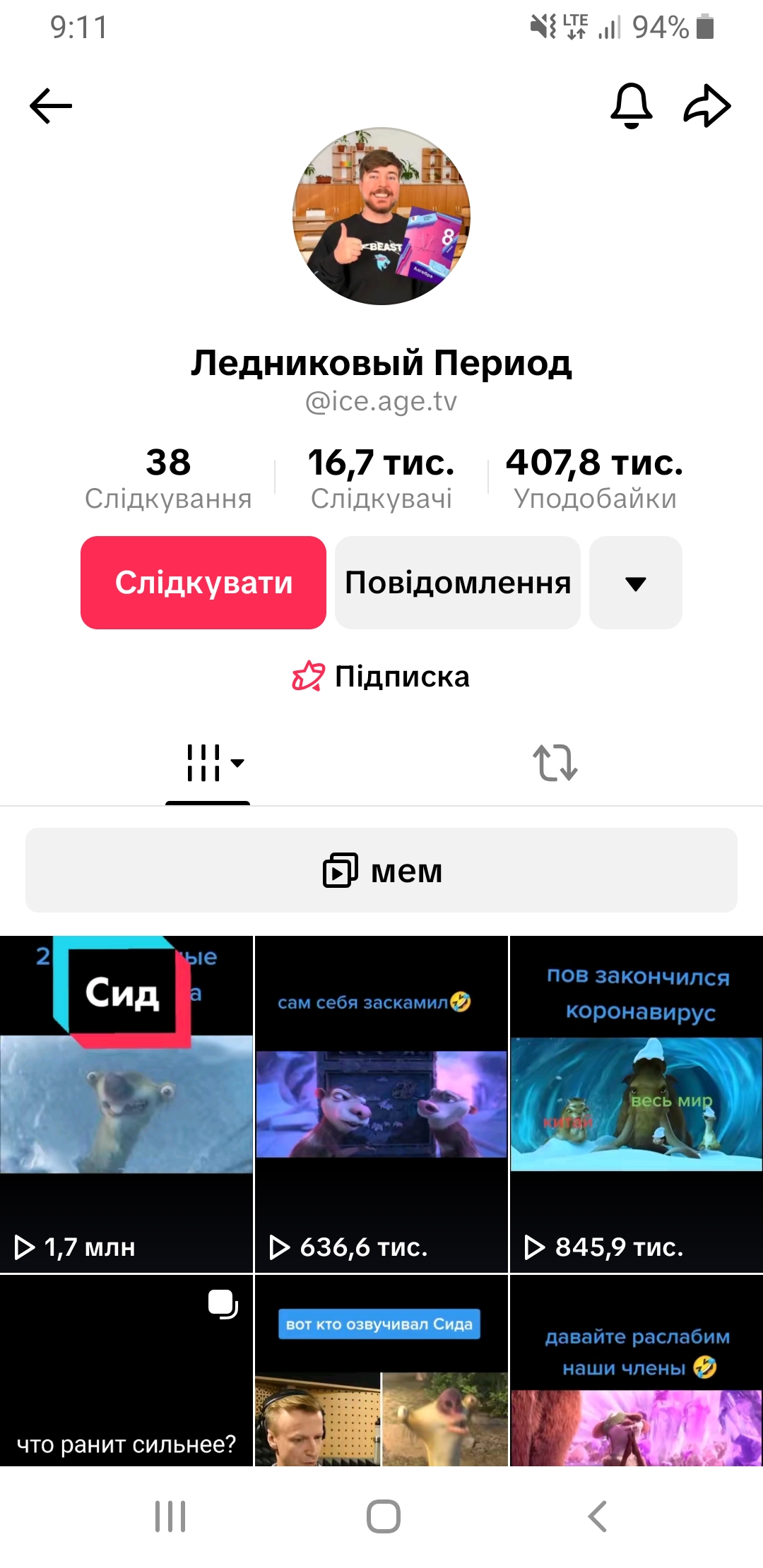Open the profile avatar picture
This screenshot has width=763, height=1568.
[x=381, y=216]
